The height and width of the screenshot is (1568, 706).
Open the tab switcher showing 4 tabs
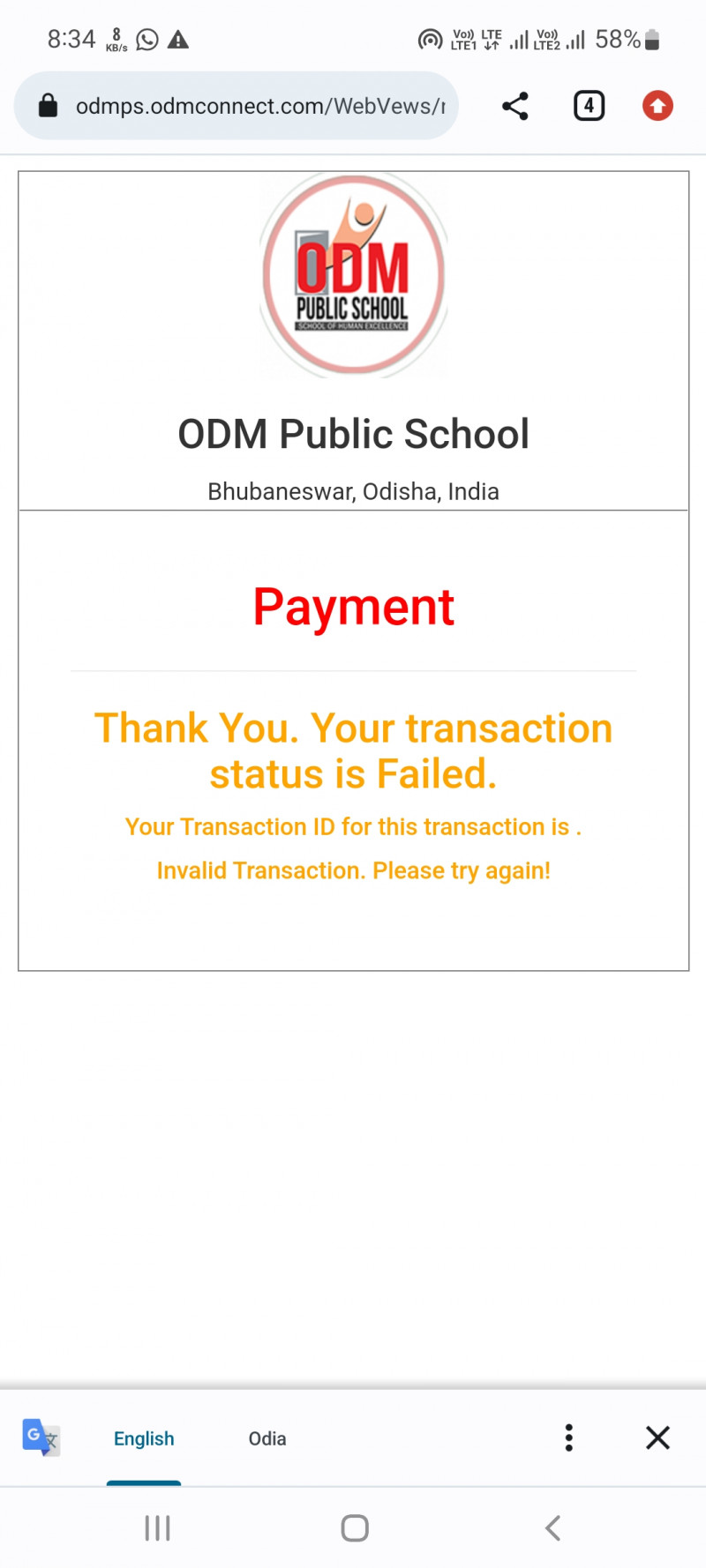(589, 107)
